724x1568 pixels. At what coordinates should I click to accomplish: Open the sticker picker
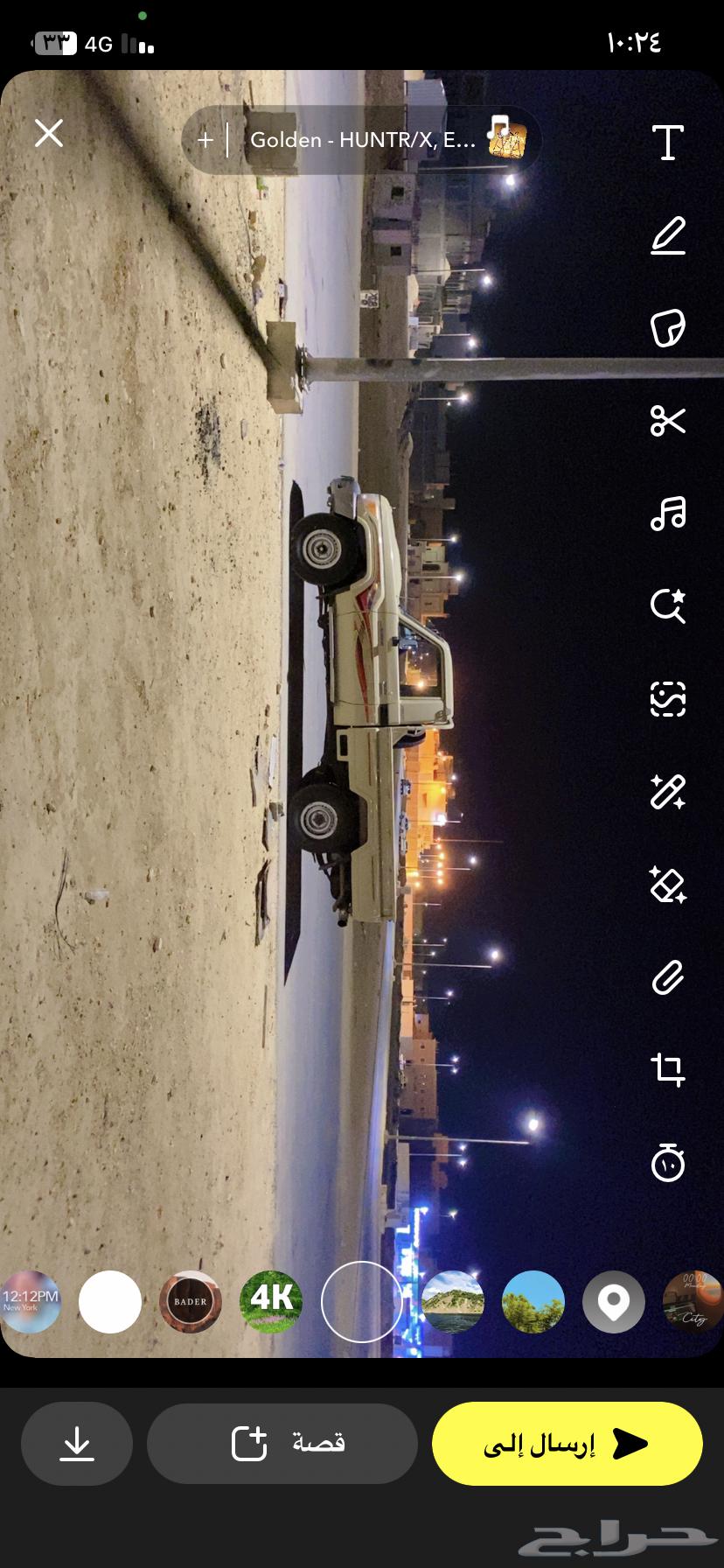coord(668,328)
